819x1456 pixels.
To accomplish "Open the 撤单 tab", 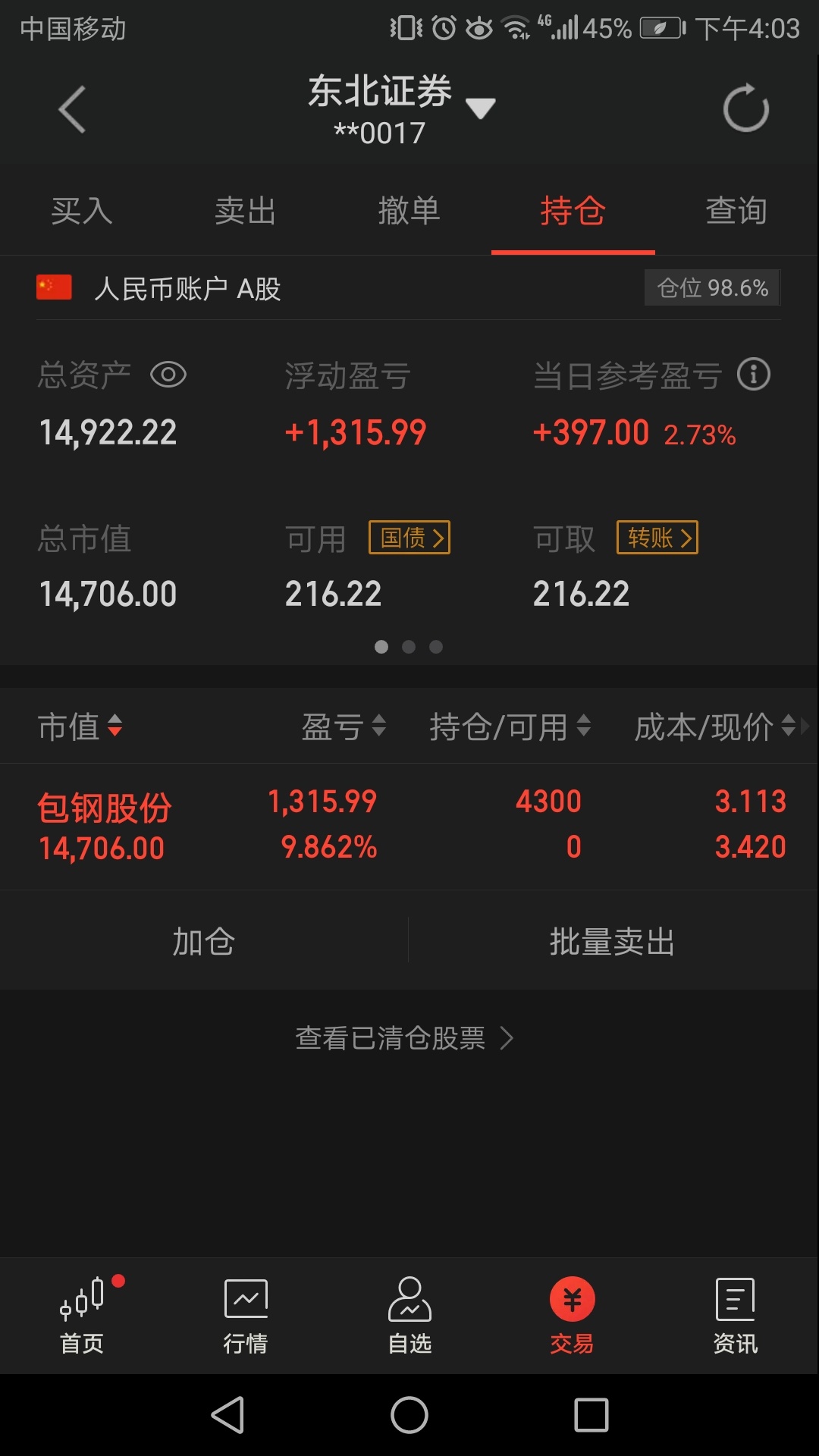I will (x=409, y=211).
